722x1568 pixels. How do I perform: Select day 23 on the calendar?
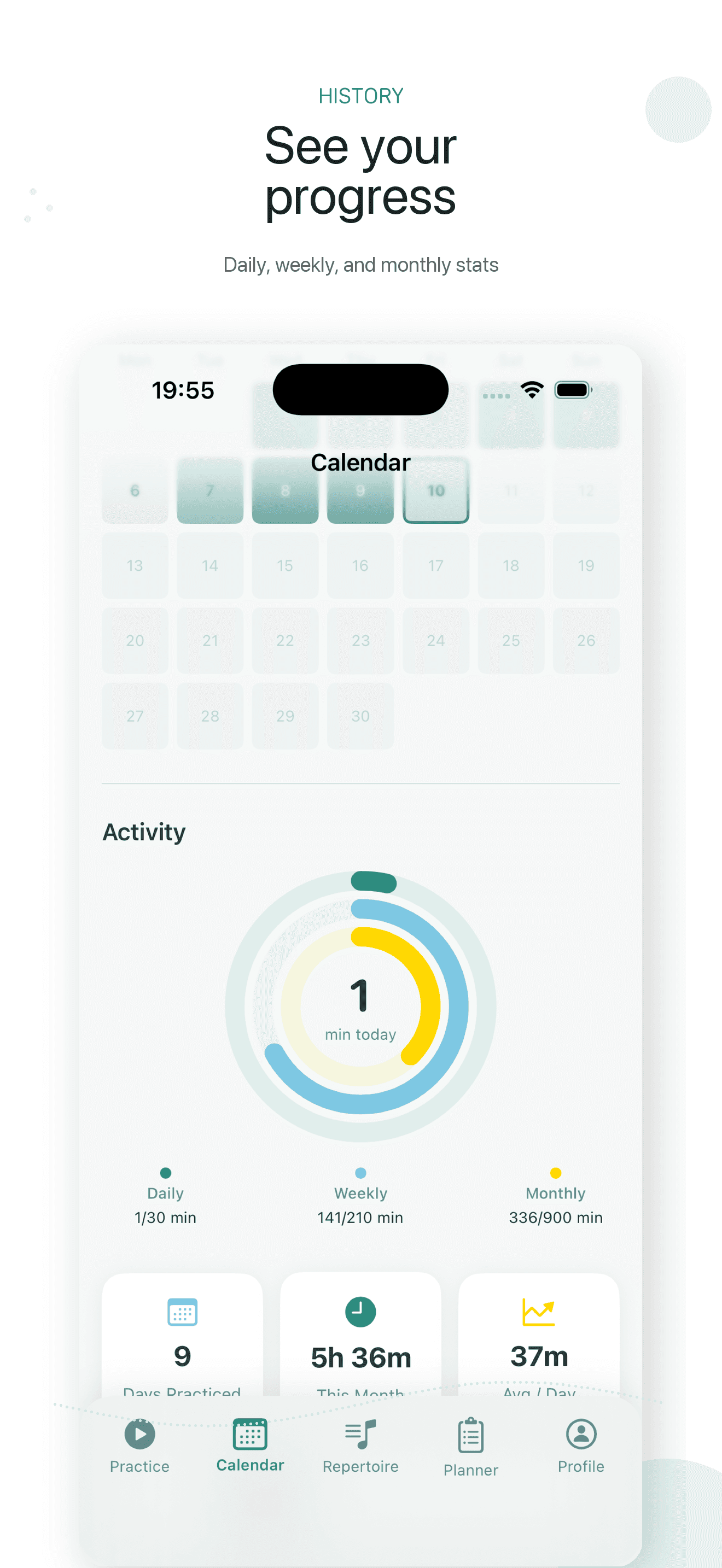[360, 640]
